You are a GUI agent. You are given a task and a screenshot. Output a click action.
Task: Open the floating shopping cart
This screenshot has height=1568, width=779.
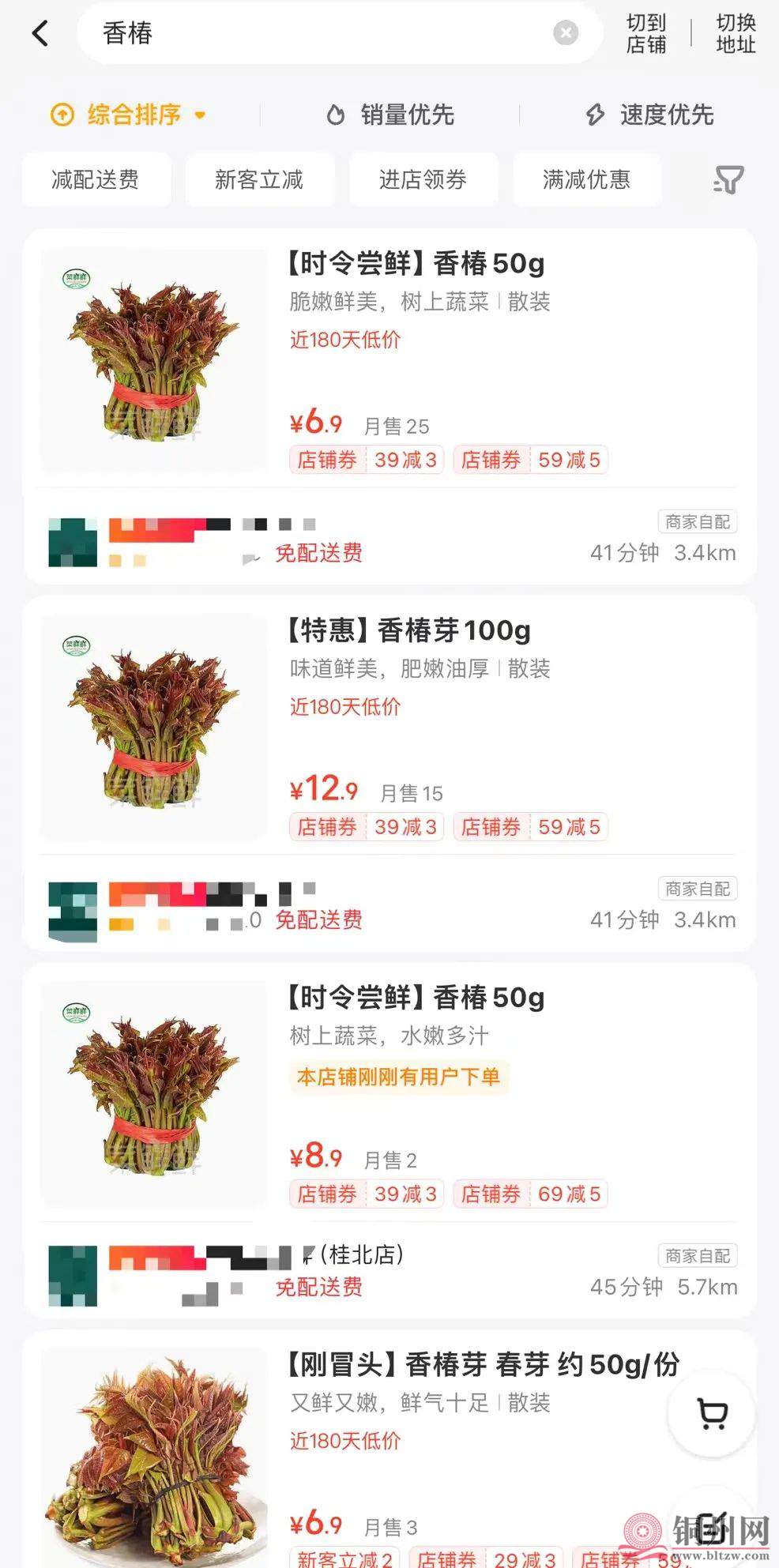click(x=712, y=1414)
